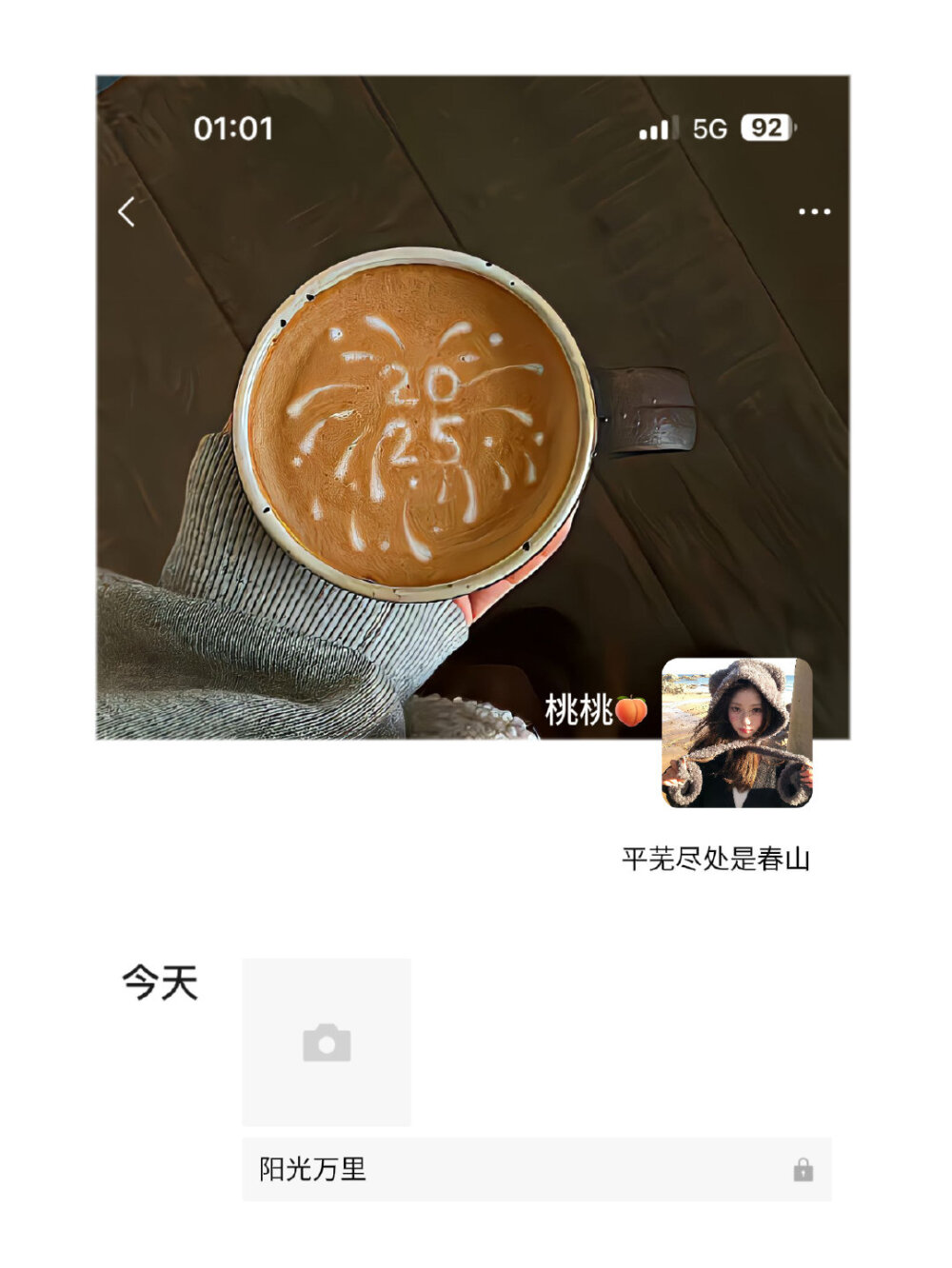Tap the camera placeholder icon on today's post

pos(327,1044)
